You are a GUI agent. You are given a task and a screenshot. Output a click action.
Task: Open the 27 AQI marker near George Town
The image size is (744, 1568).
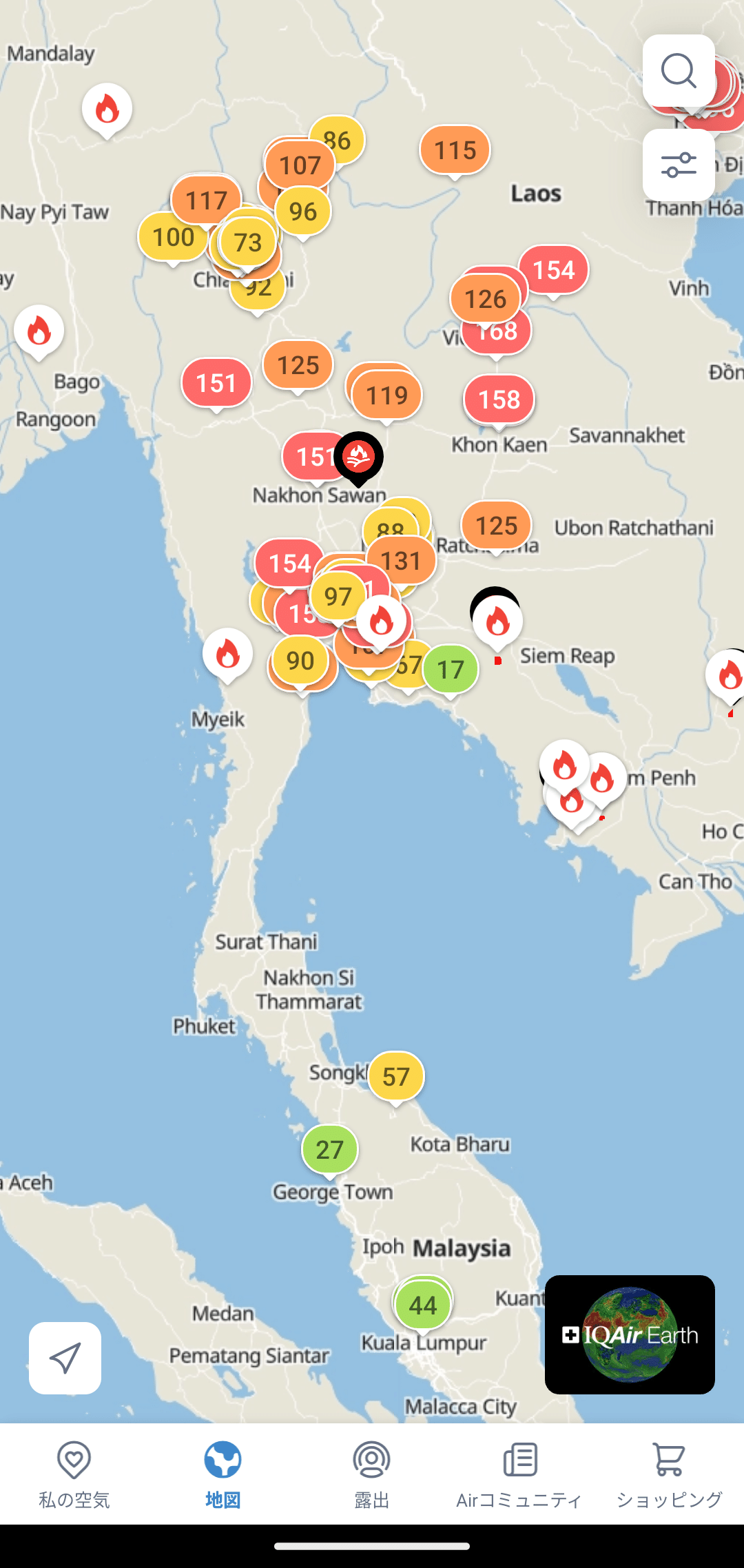point(329,1149)
